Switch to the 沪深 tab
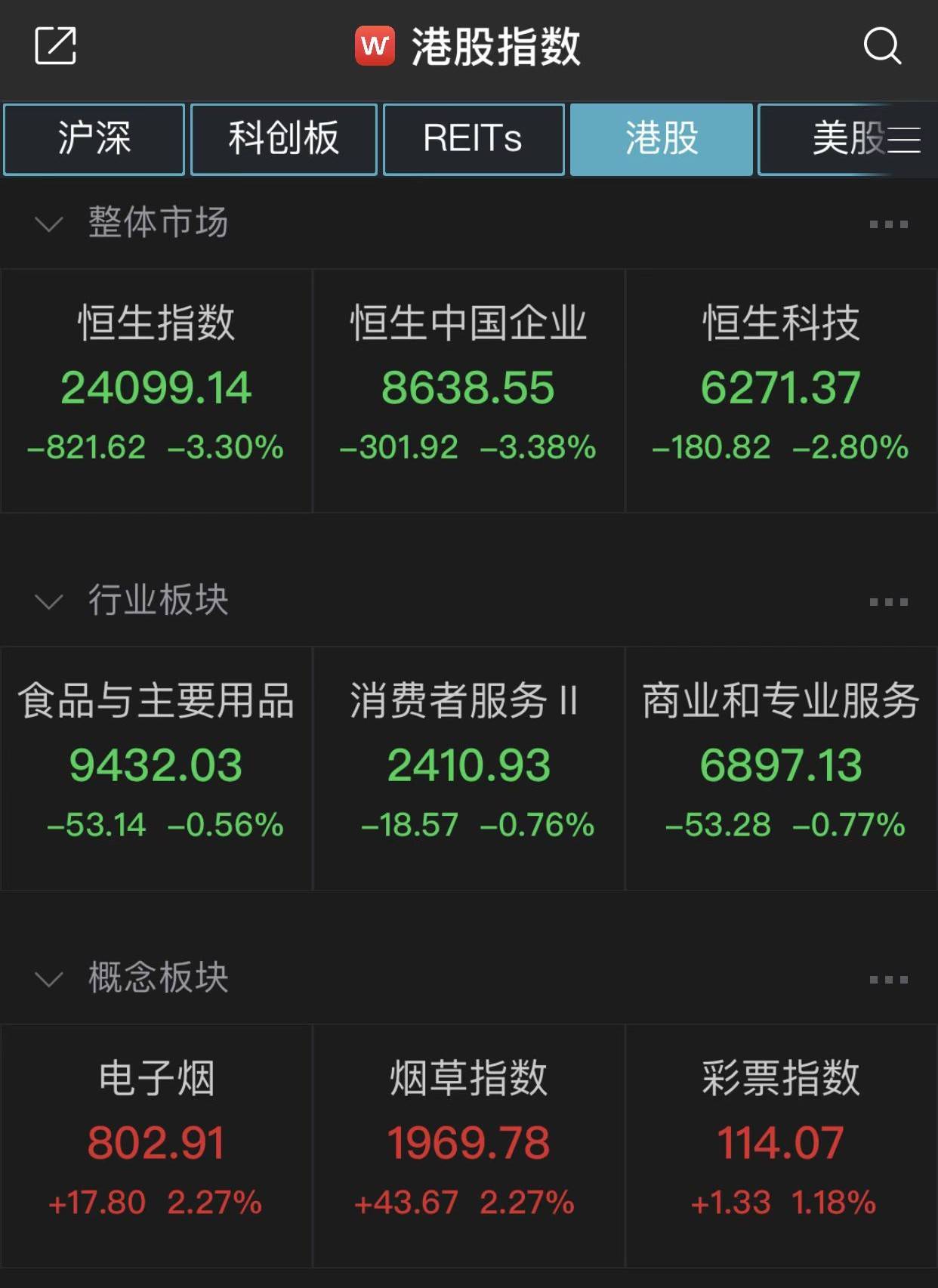The image size is (938, 1288). click(94, 139)
